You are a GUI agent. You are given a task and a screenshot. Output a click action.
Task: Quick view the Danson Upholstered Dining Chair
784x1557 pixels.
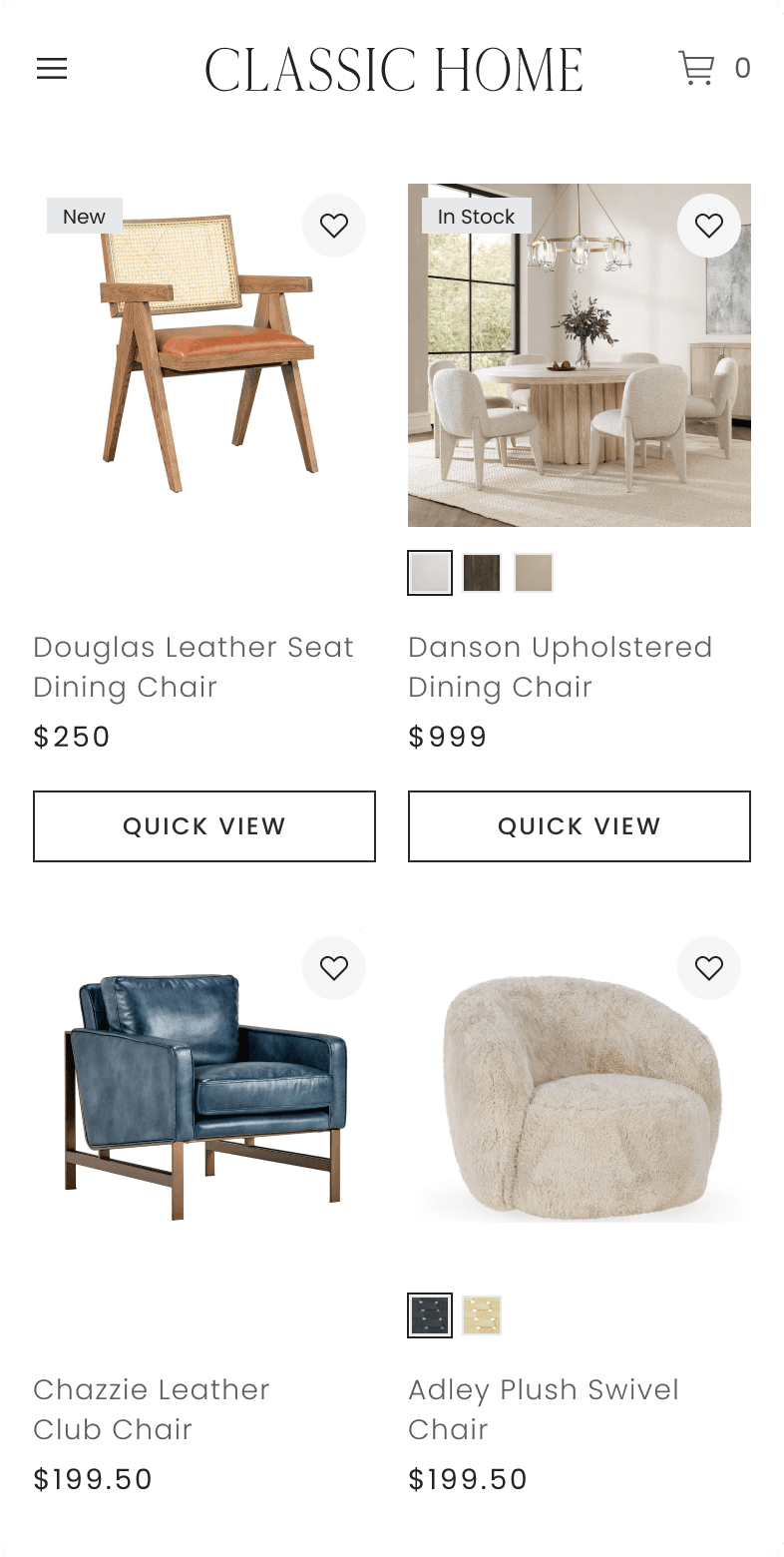tap(580, 826)
